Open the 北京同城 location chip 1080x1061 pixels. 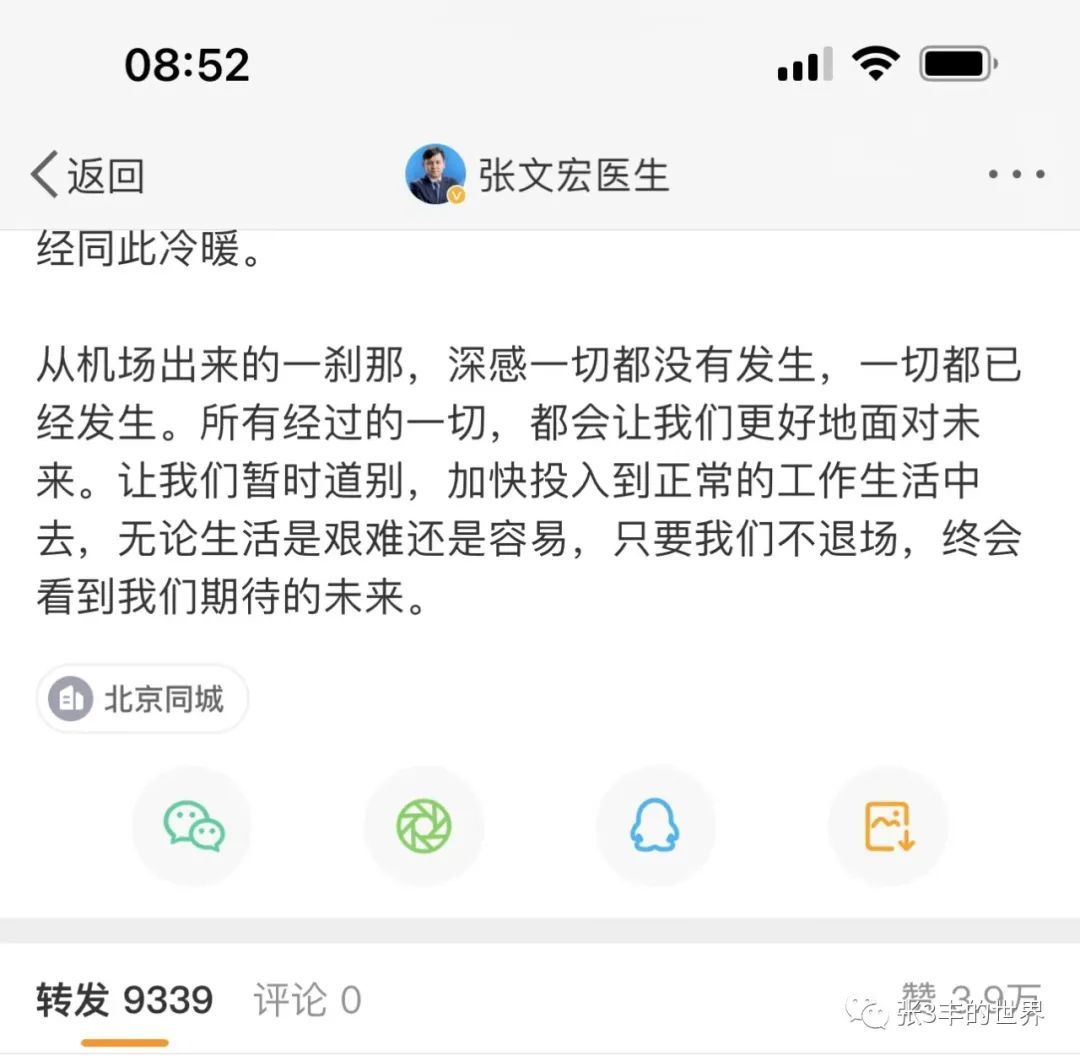click(143, 699)
